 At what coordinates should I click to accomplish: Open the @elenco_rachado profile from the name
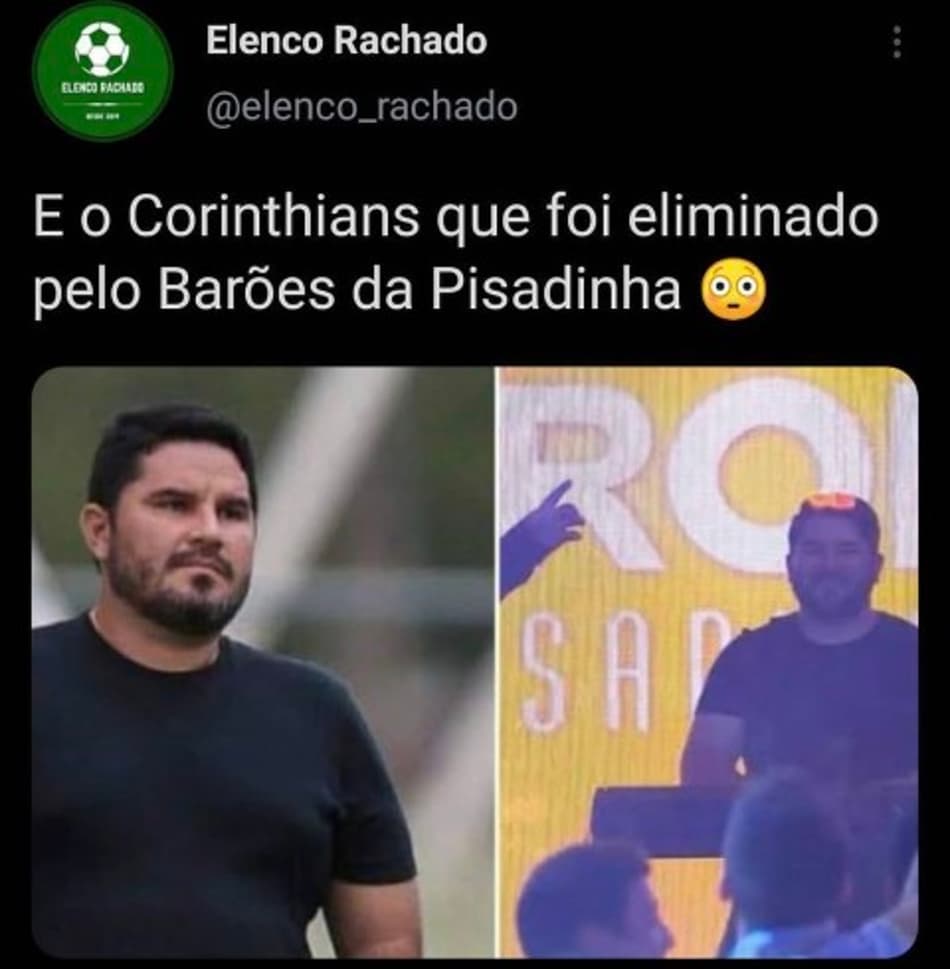click(x=346, y=41)
